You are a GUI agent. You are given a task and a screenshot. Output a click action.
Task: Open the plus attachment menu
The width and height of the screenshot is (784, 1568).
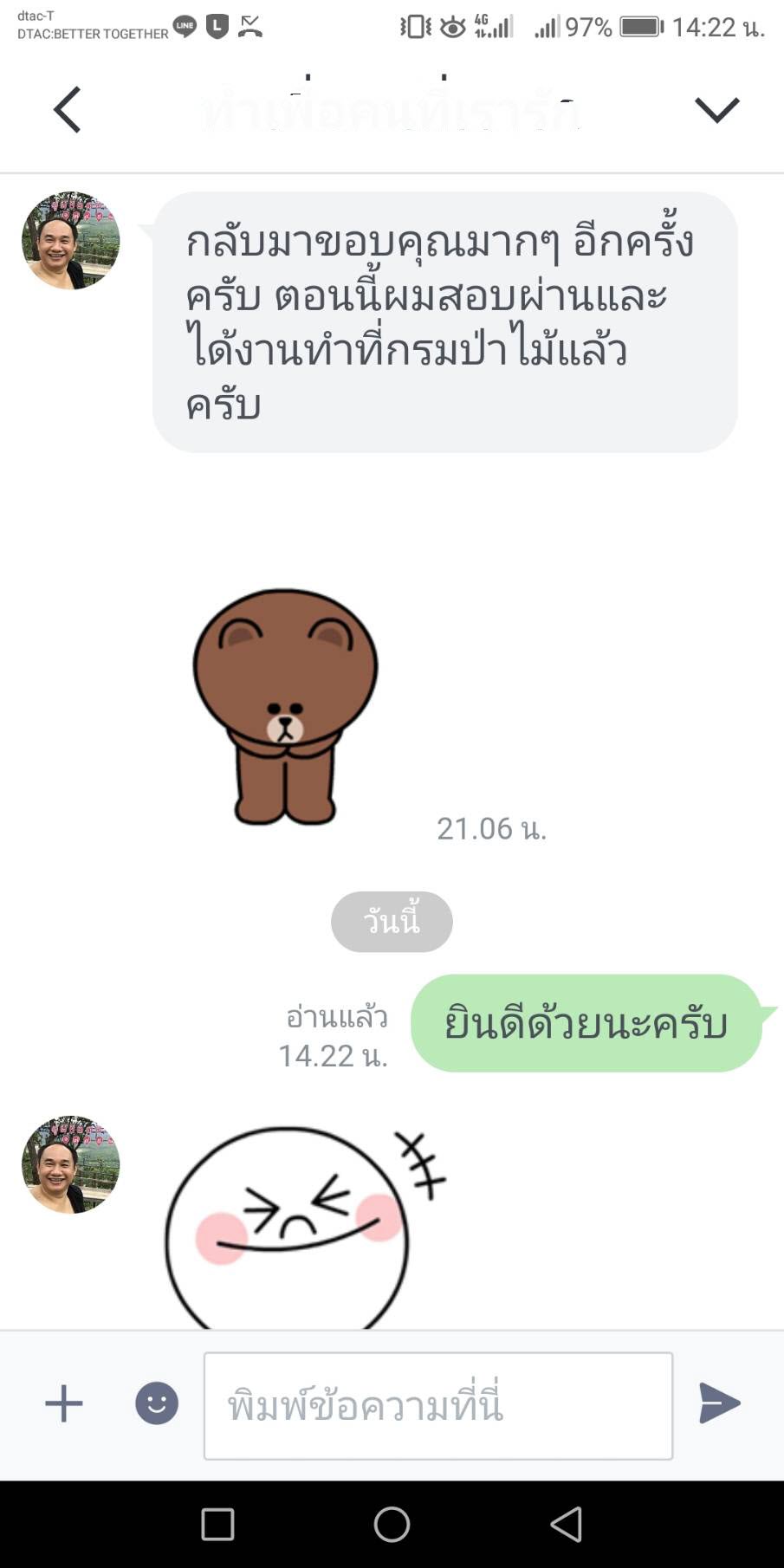64,1403
